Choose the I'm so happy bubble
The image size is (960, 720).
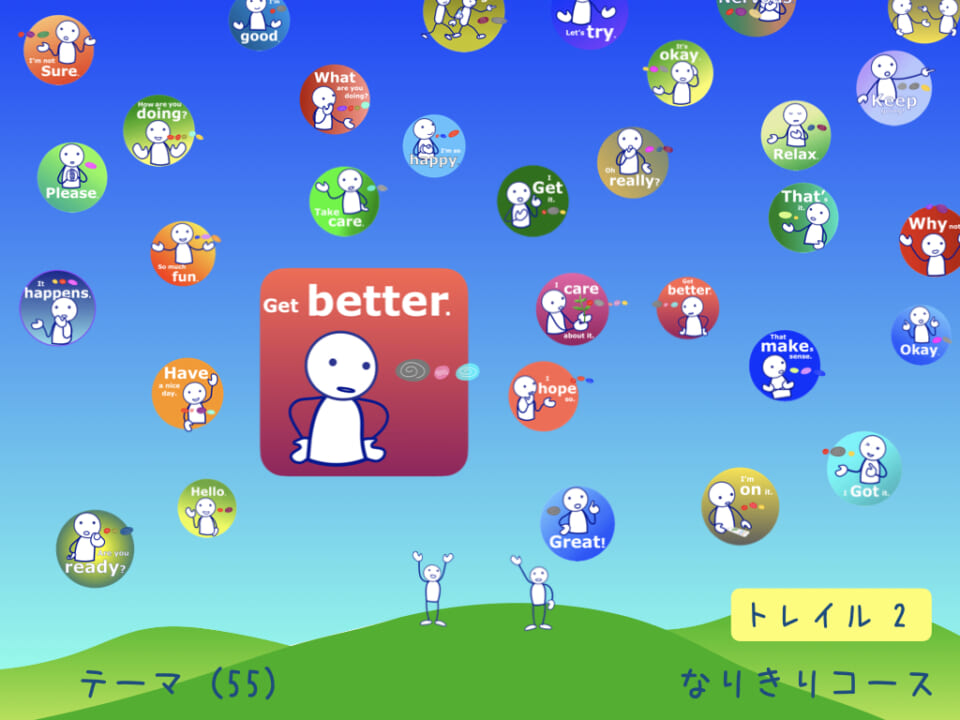(x=433, y=146)
